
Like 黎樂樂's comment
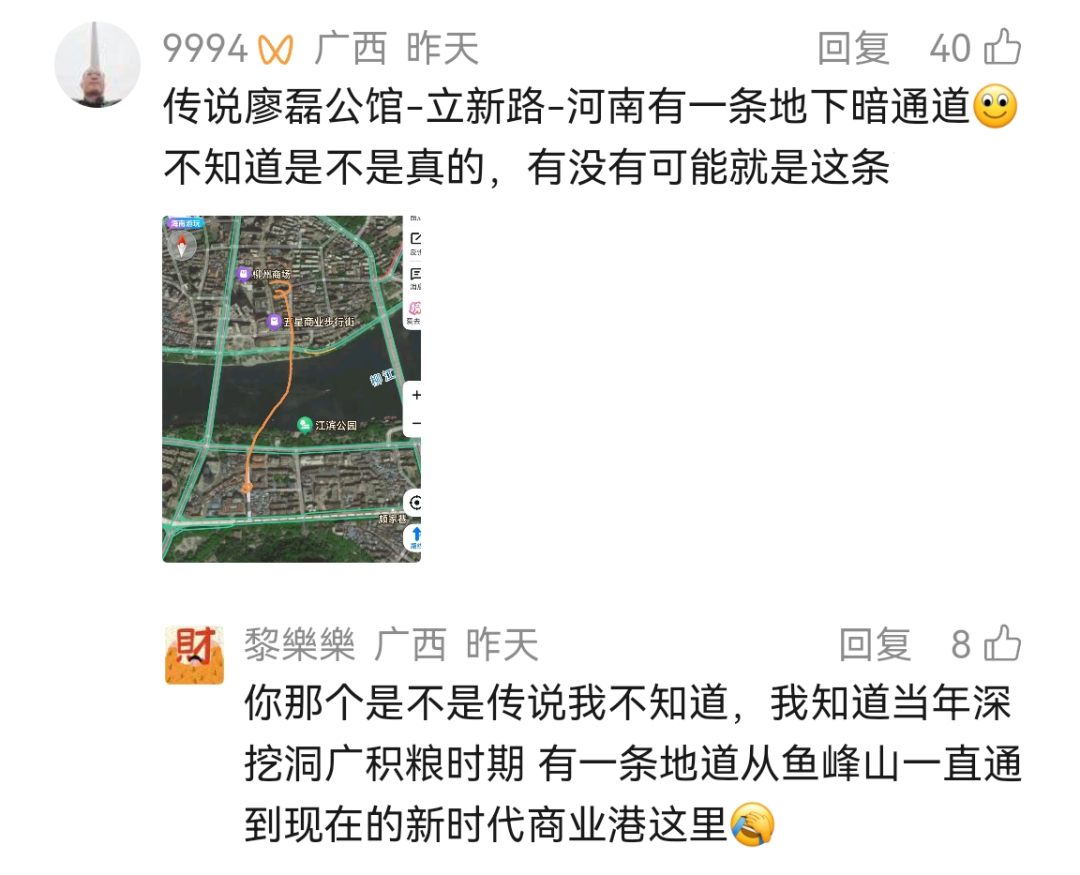(x=1002, y=645)
